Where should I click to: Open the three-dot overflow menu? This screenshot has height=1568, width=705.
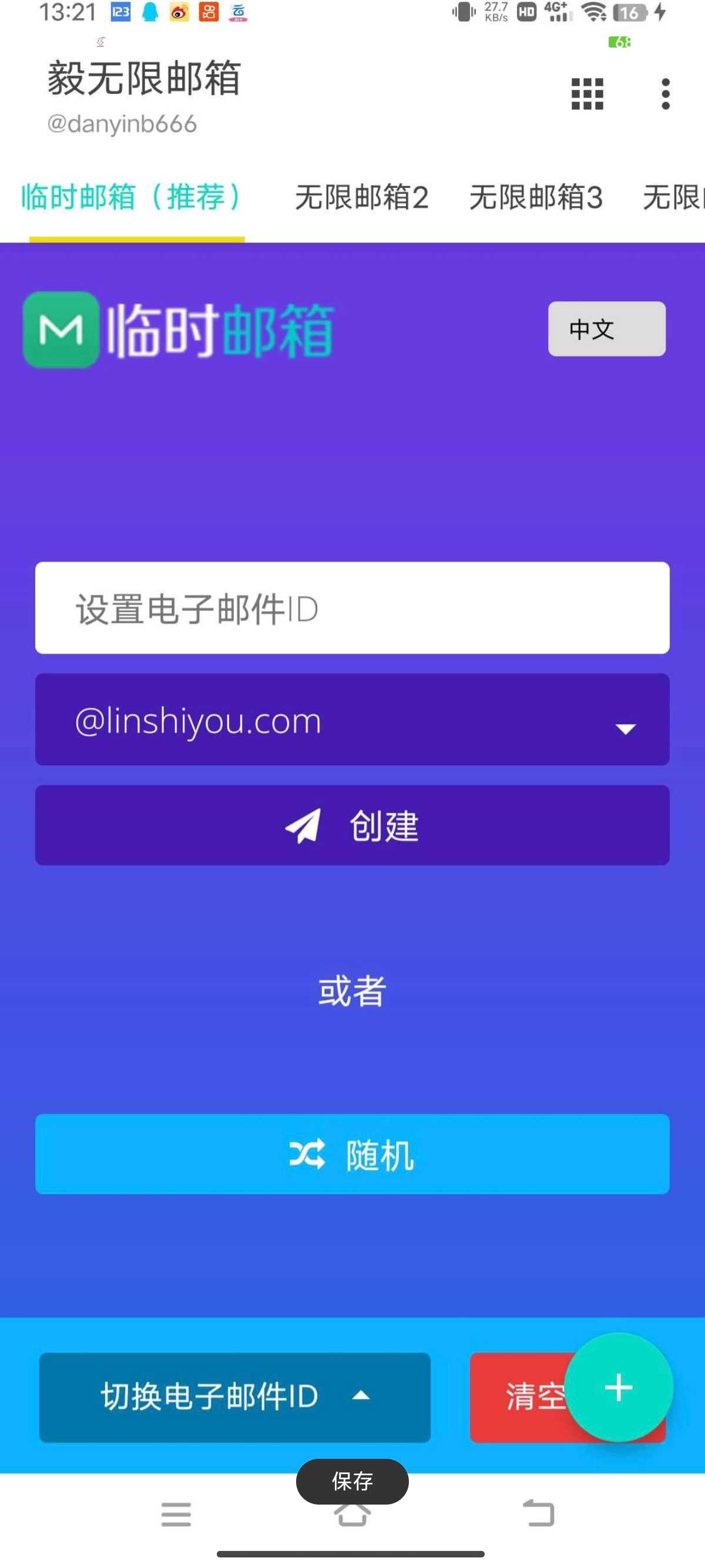click(665, 94)
